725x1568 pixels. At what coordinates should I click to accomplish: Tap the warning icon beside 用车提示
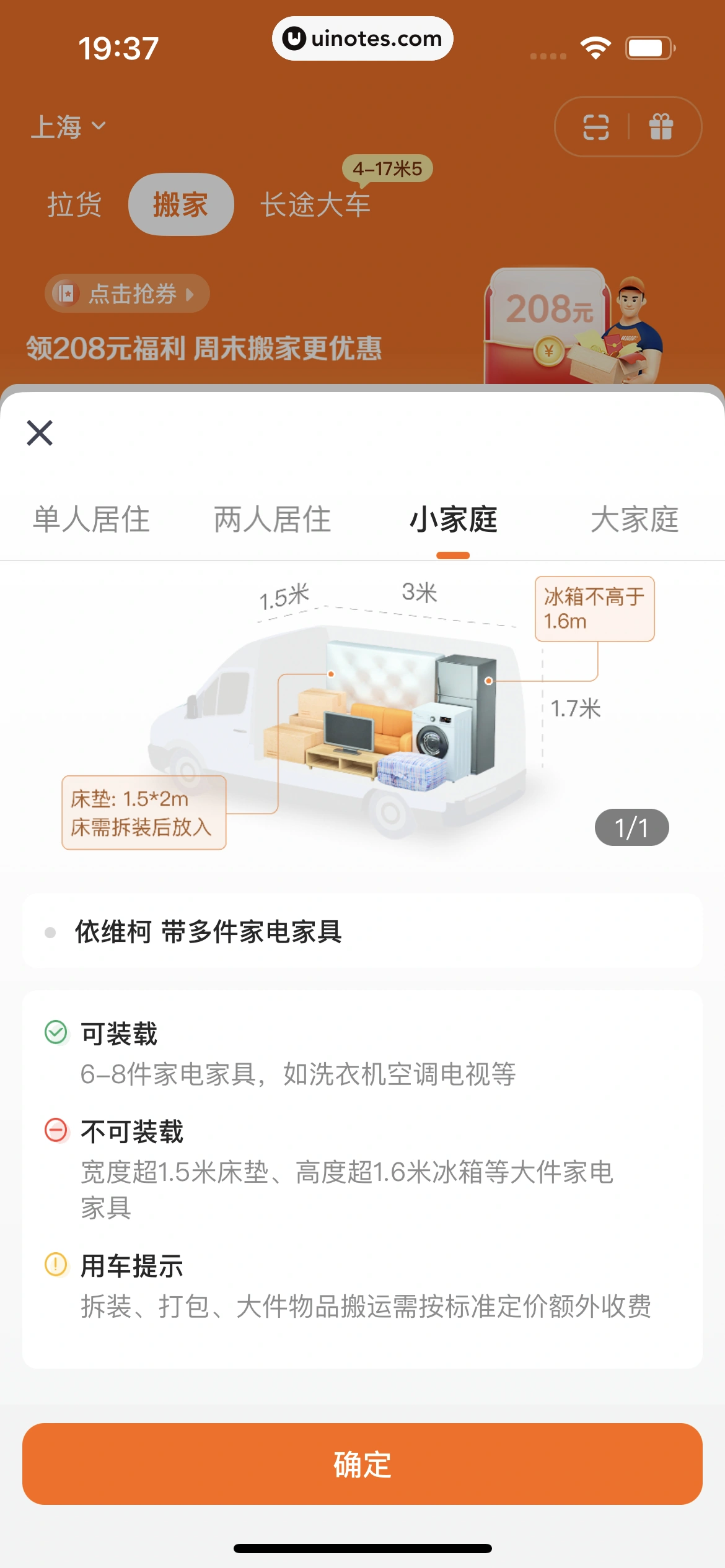(x=55, y=1267)
